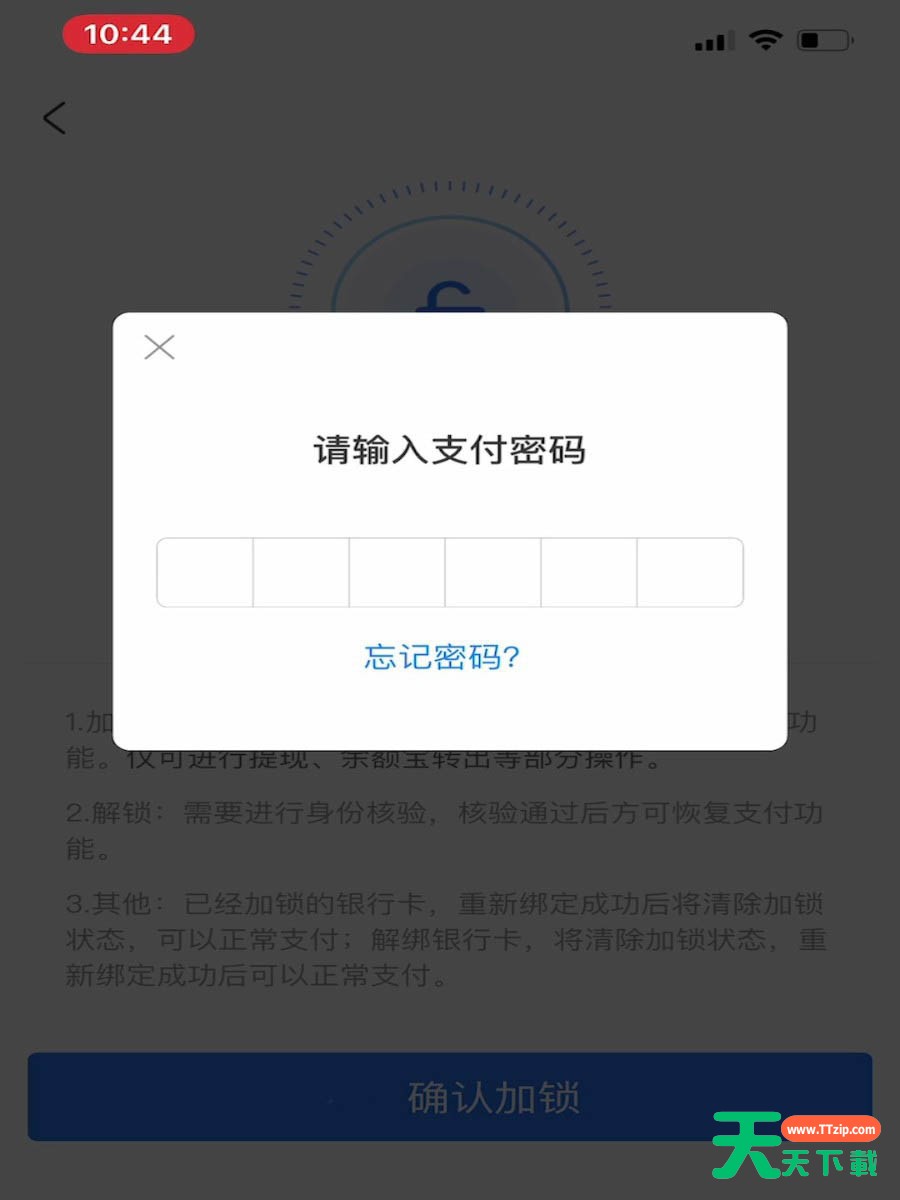Image resolution: width=900 pixels, height=1200 pixels.
Task: Tap the payment password input field
Action: pyautogui.click(x=449, y=572)
